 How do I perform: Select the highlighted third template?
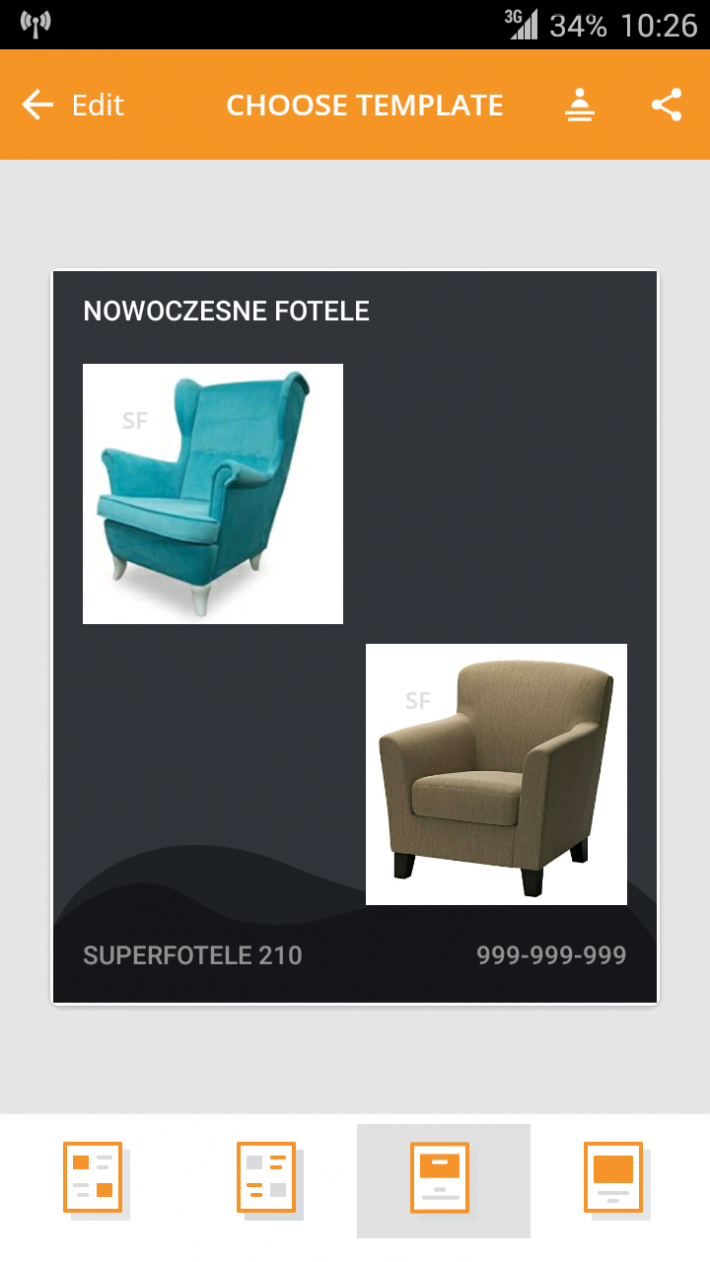pos(441,1180)
